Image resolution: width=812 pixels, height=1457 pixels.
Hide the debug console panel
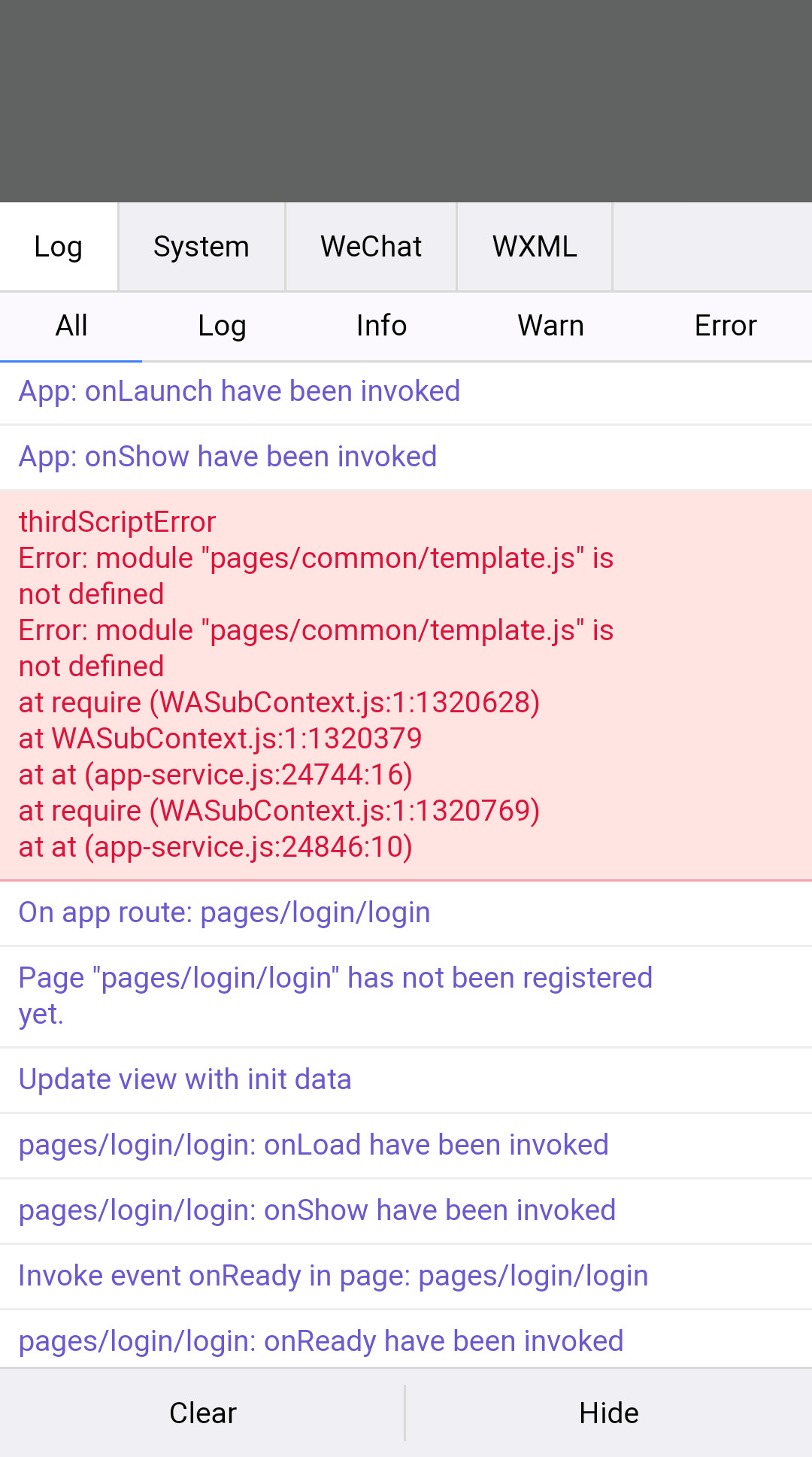[608, 1413]
